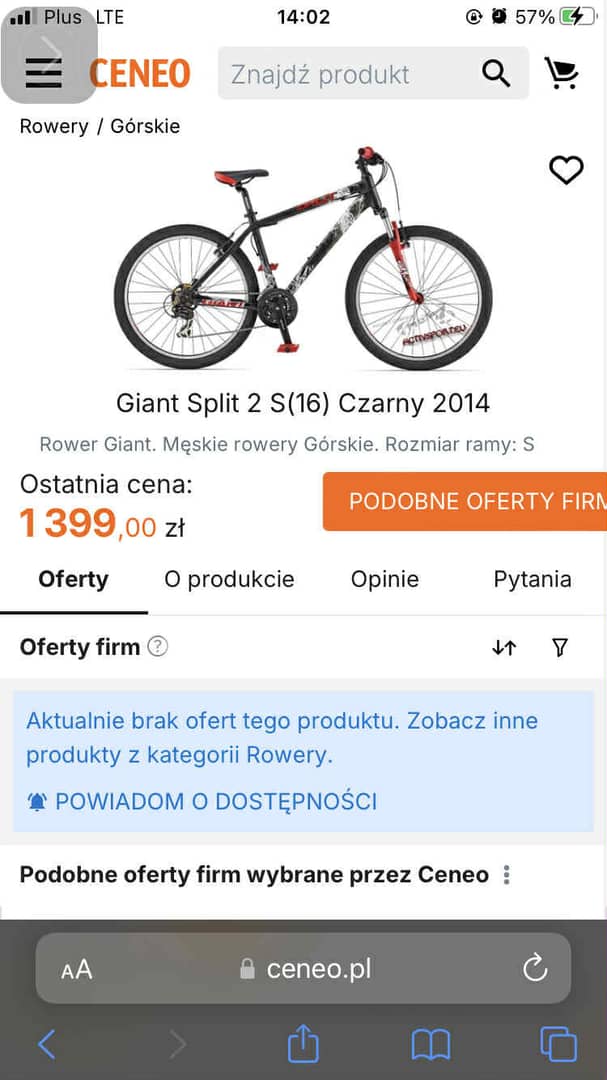607x1080 pixels.
Task: Add bike to favorites with heart icon
Action: point(566,170)
